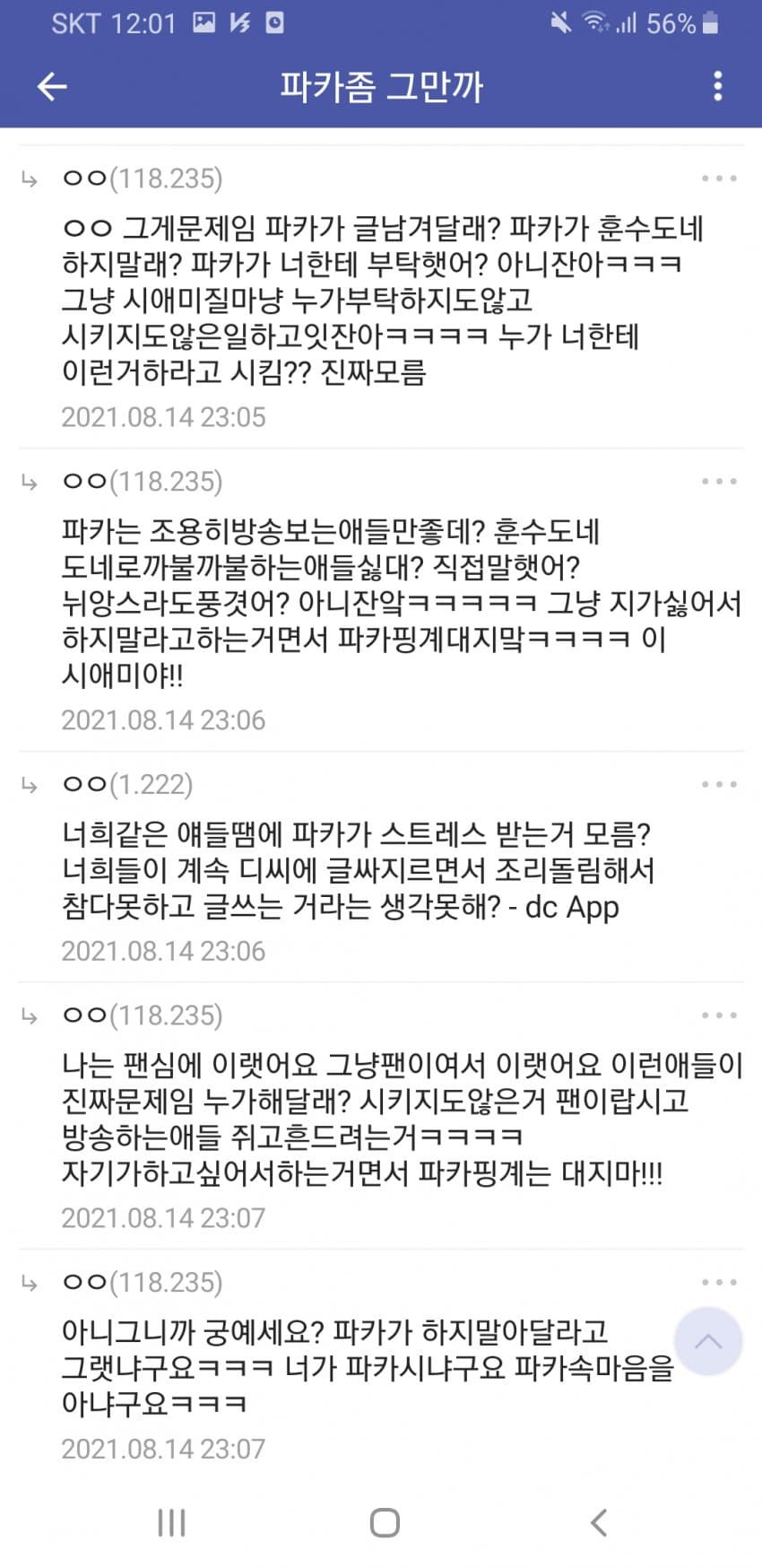This screenshot has width=762, height=1568.
Task: Jump to top with the floating arrow button
Action: tap(708, 1342)
